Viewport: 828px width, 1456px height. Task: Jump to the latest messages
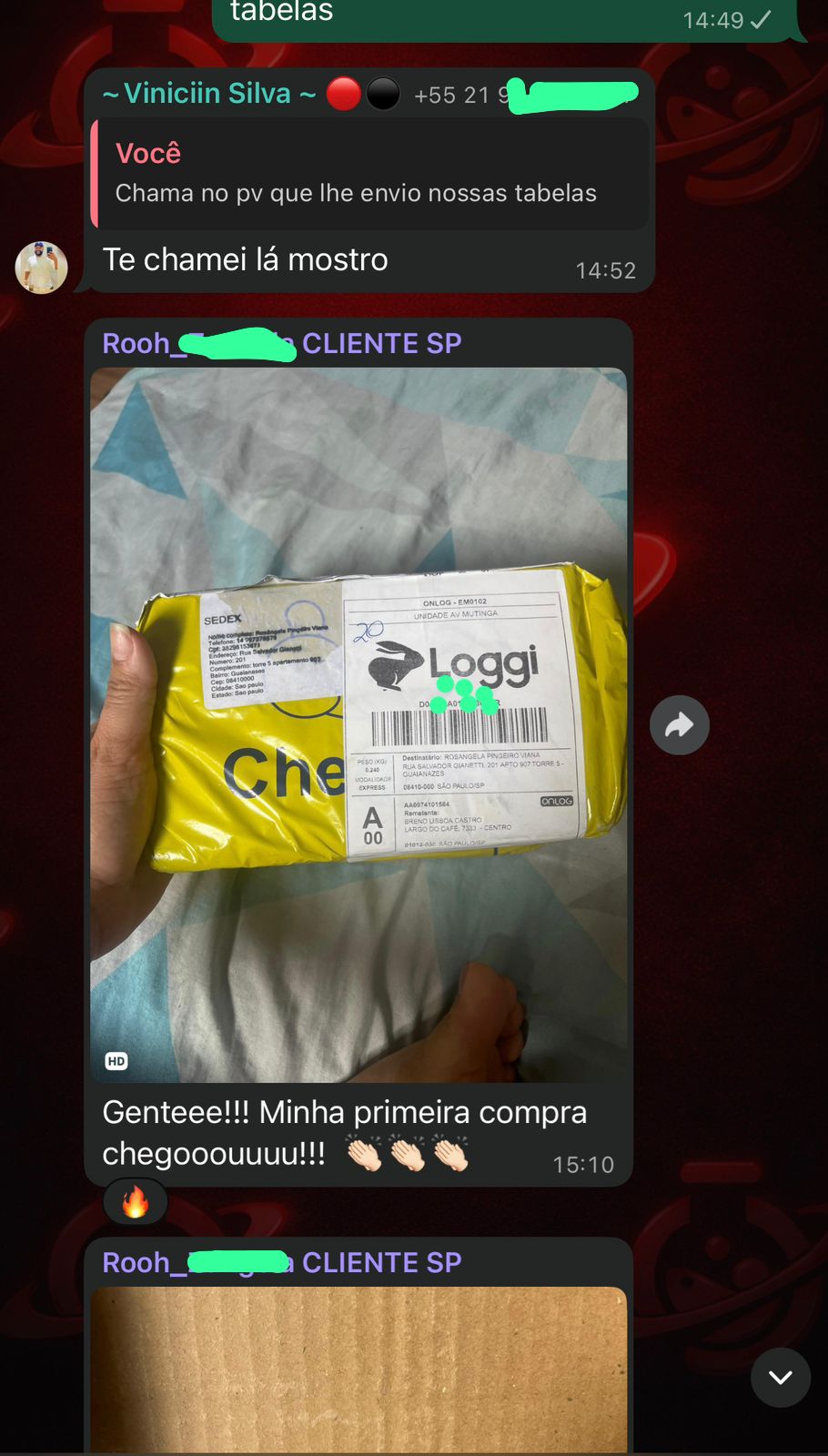pyautogui.click(x=780, y=1377)
